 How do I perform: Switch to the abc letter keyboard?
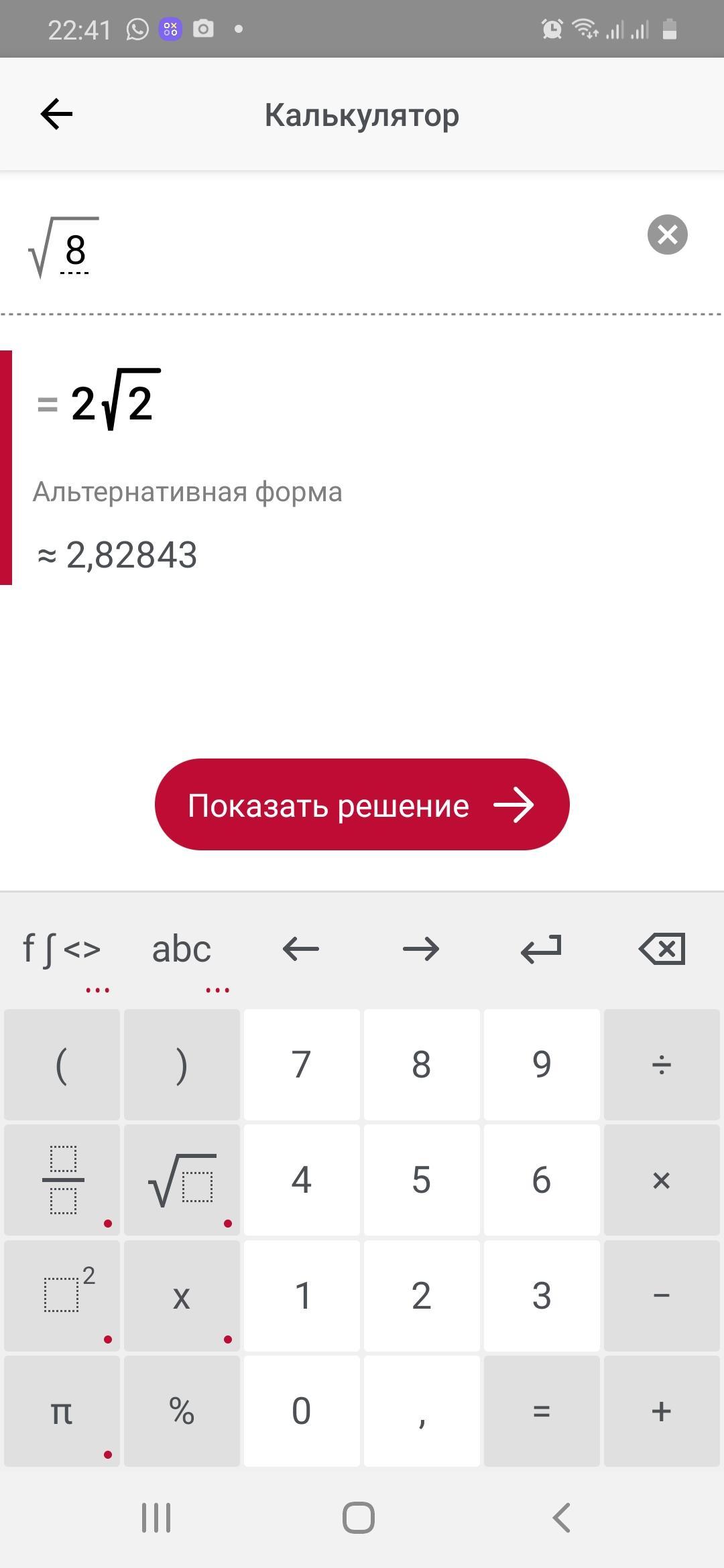(182, 950)
